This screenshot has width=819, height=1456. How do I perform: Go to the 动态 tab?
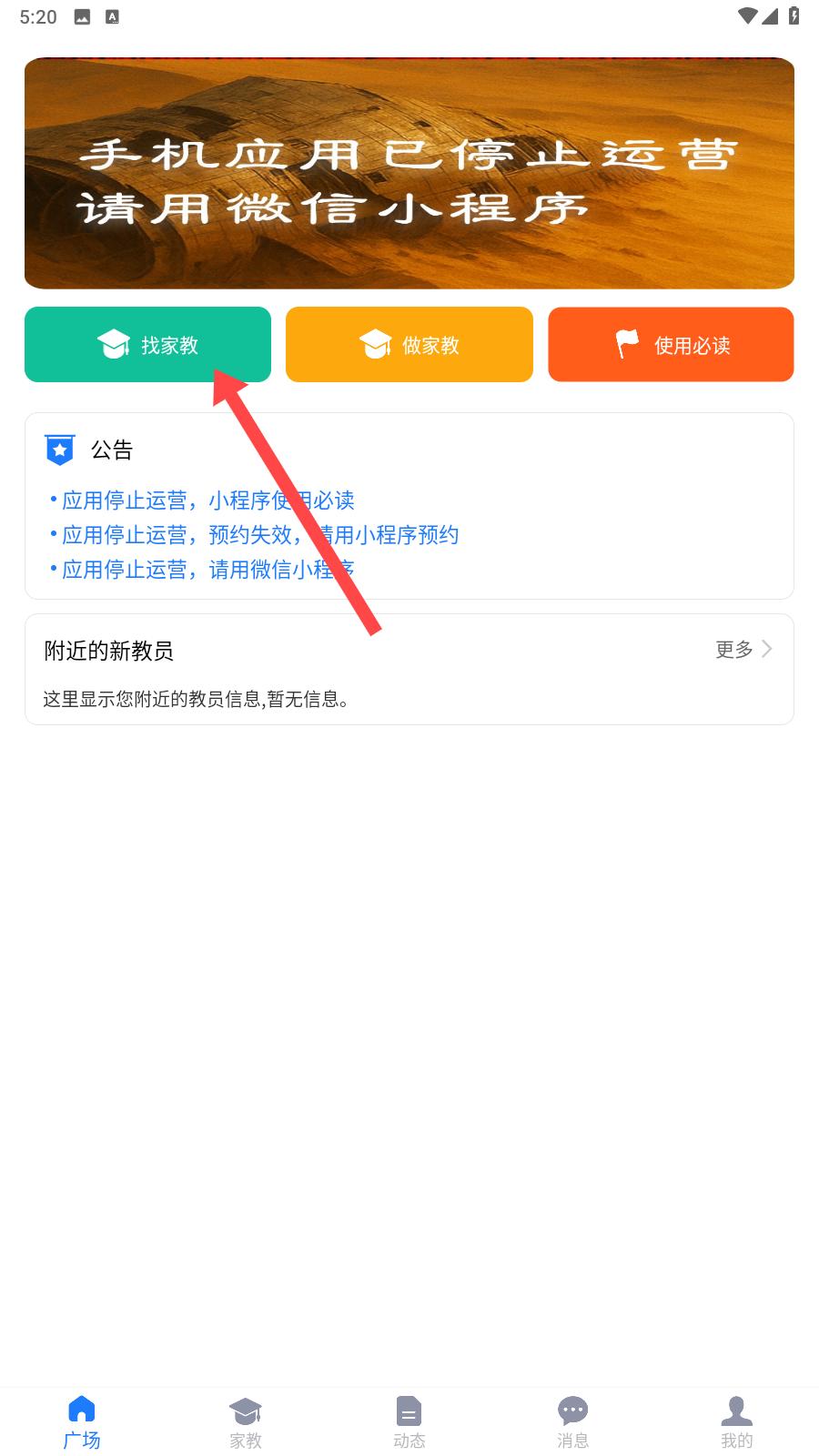pos(409,1422)
